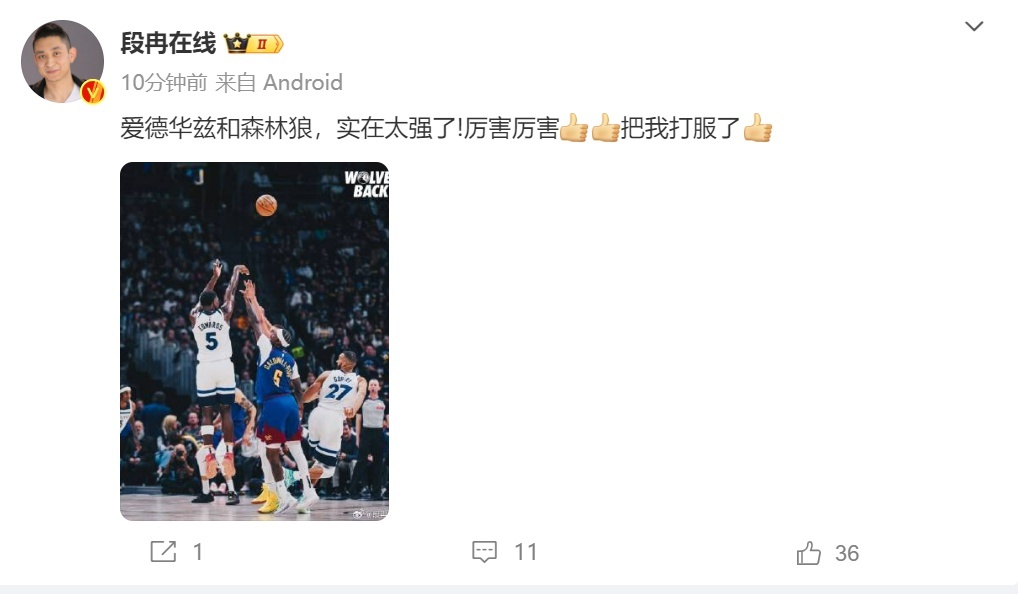Open 段冉在线's profile avatar
1018x594 pixels.
point(62,62)
